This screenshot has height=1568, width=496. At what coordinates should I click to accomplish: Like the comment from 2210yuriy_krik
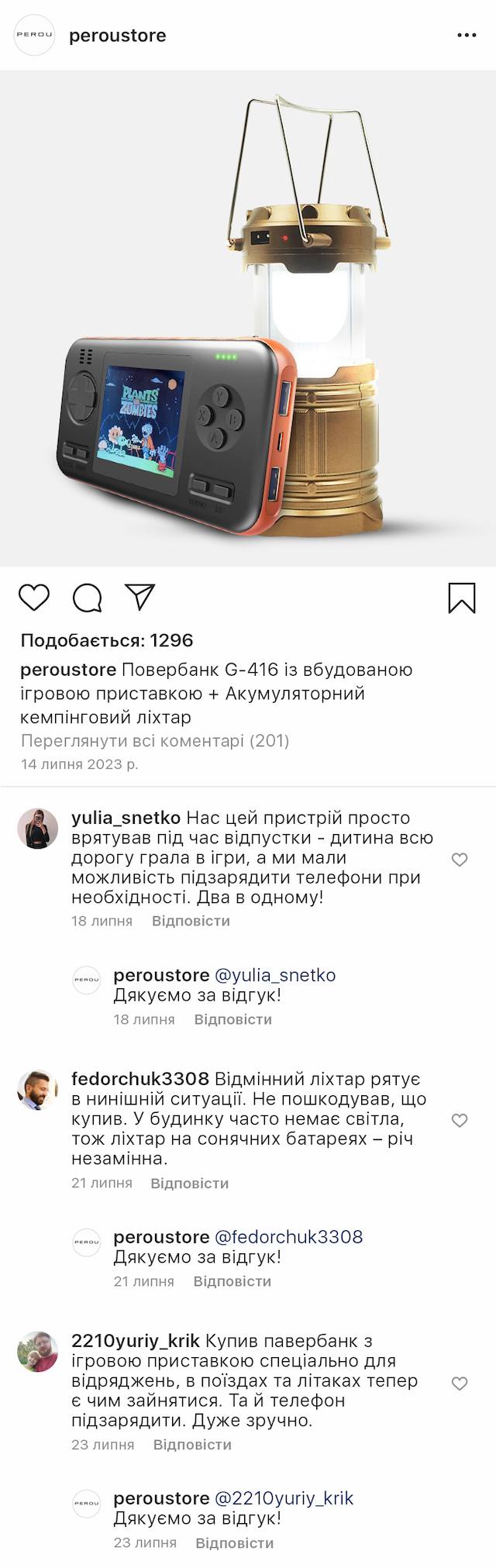460,1384
